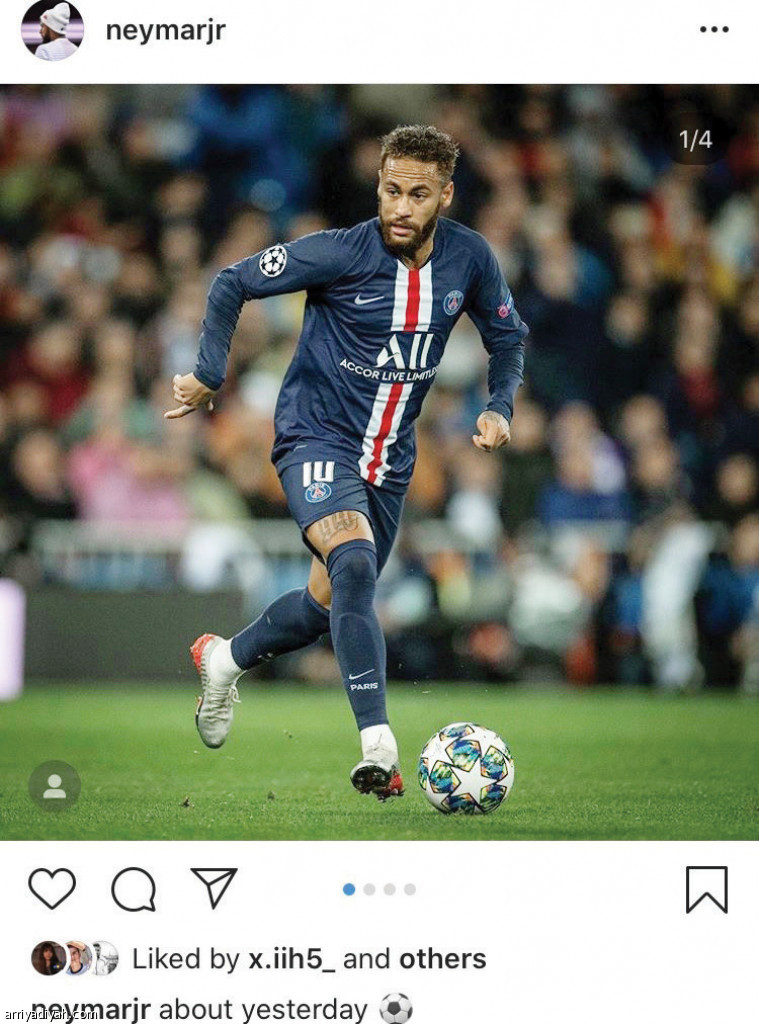Open comments with the speech bubble icon
Viewport: 759px width, 1024px height.
[x=133, y=888]
